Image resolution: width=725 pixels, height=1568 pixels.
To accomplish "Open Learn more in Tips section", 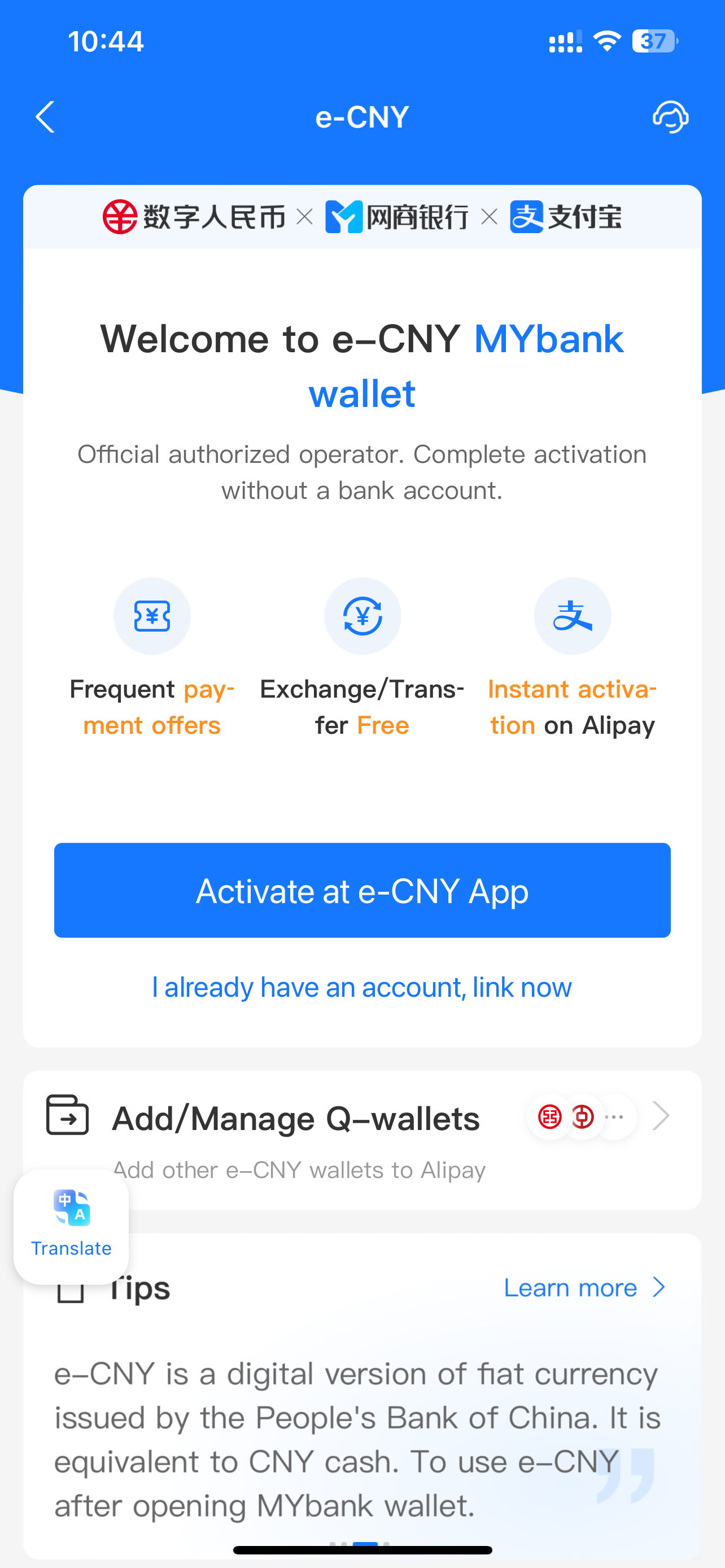I will 583,1287.
